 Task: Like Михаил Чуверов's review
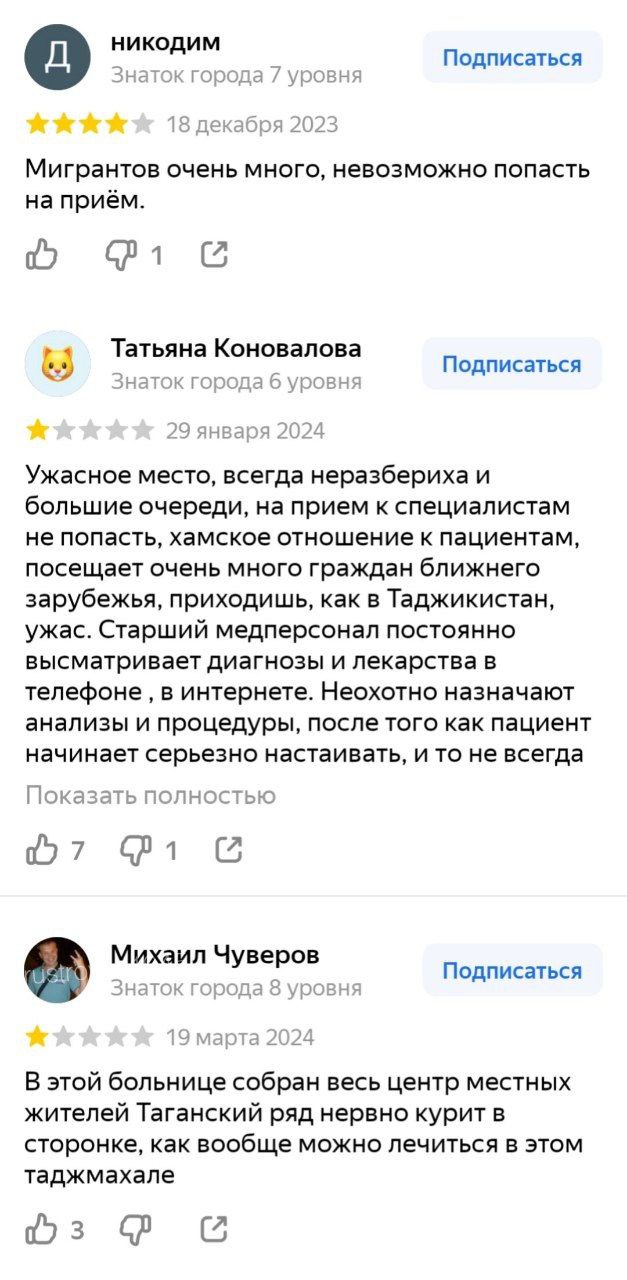point(42,1229)
